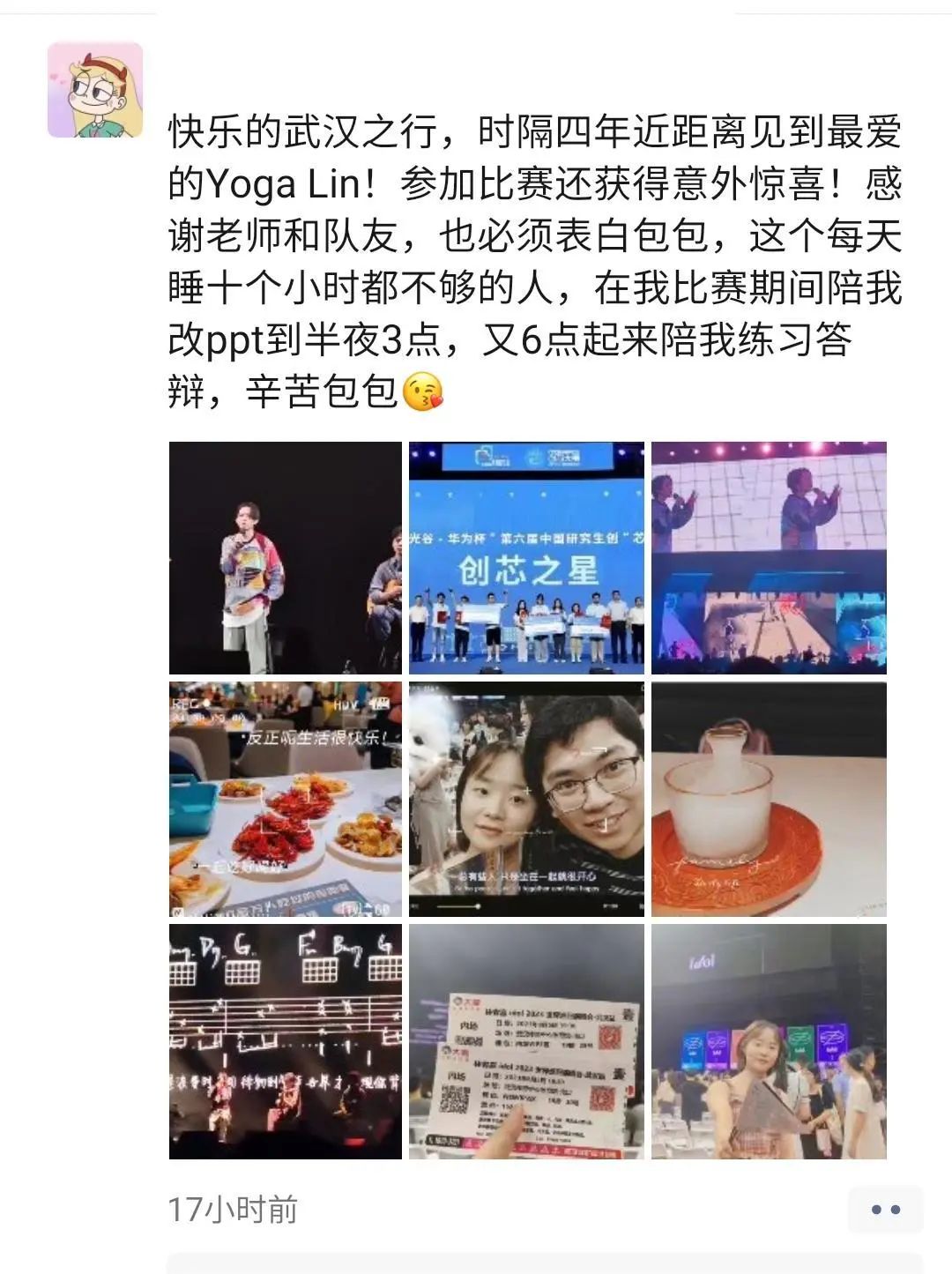Image resolution: width=952 pixels, height=1274 pixels.
Task: Open the crayfish dinner table photo
Action: pyautogui.click(x=286, y=799)
